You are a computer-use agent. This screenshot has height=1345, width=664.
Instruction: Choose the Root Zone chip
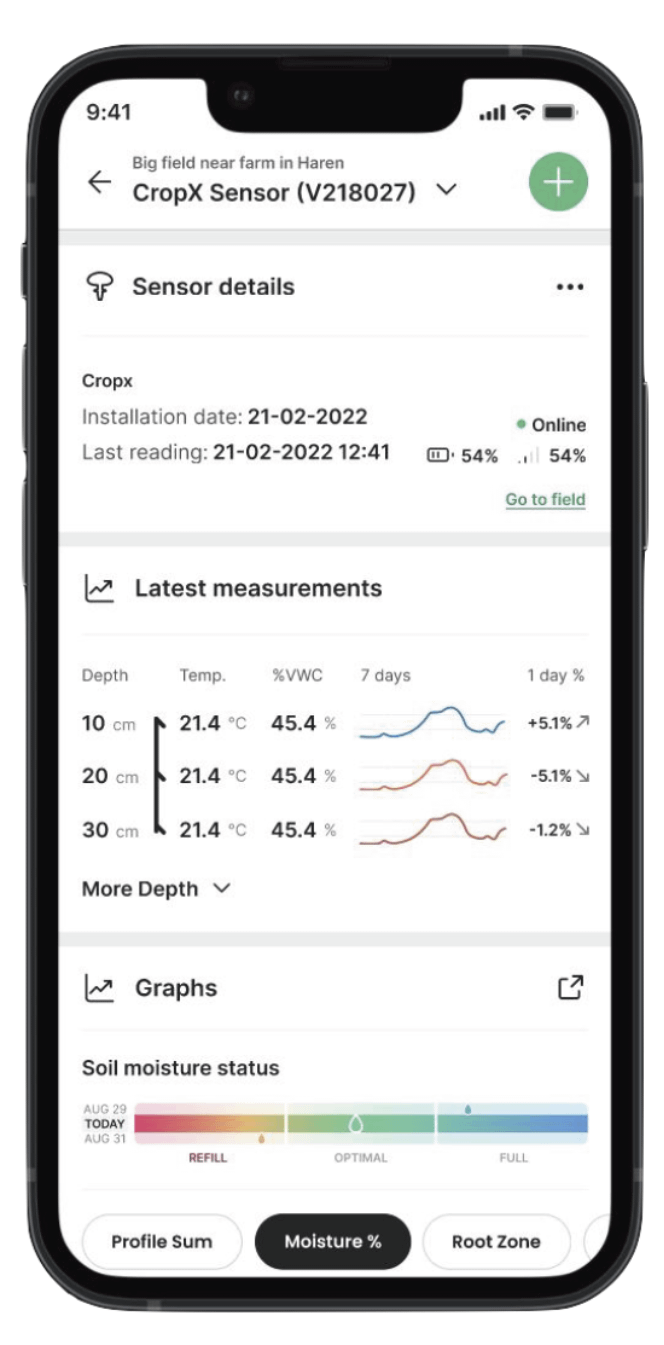point(496,1242)
